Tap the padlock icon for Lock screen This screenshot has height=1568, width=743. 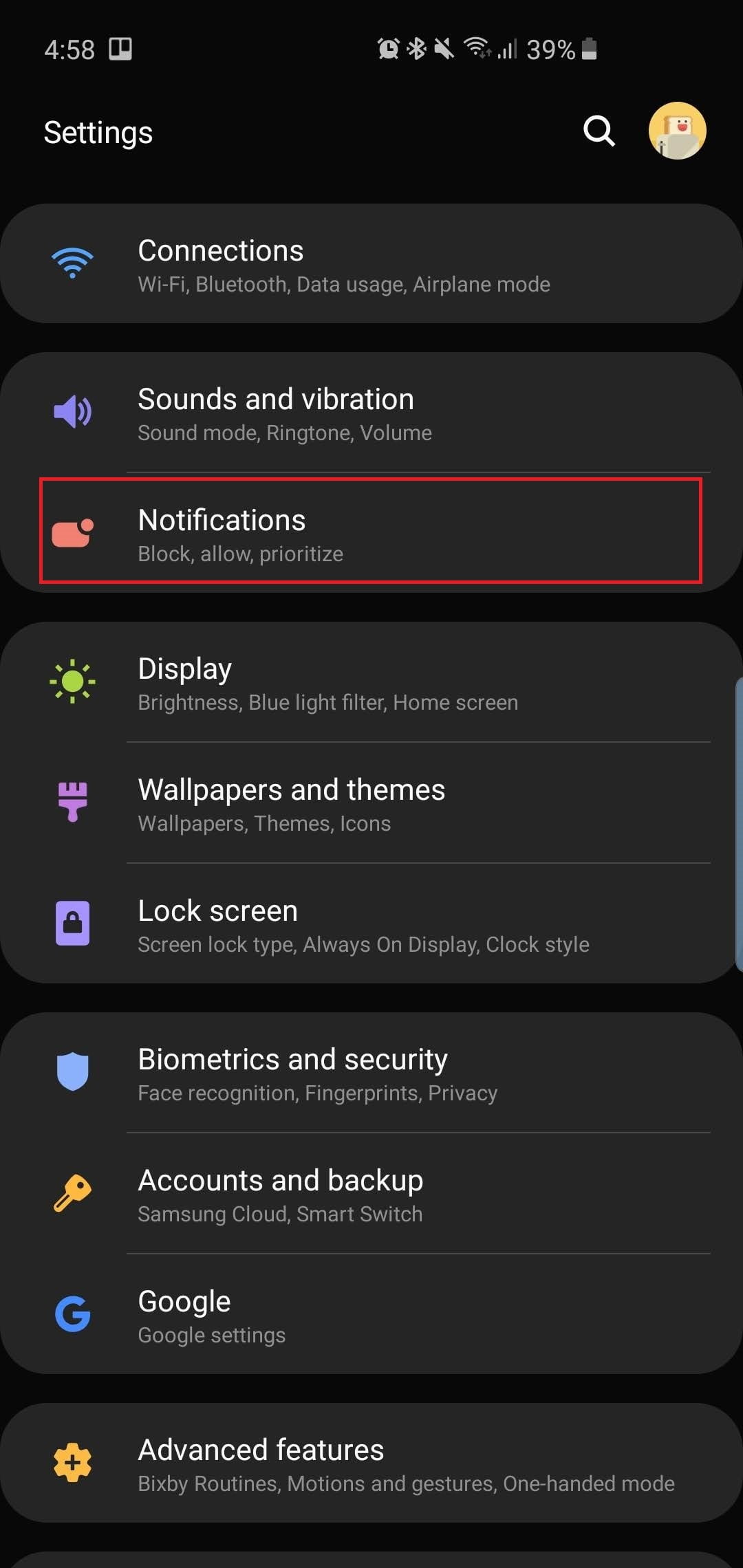[72, 923]
